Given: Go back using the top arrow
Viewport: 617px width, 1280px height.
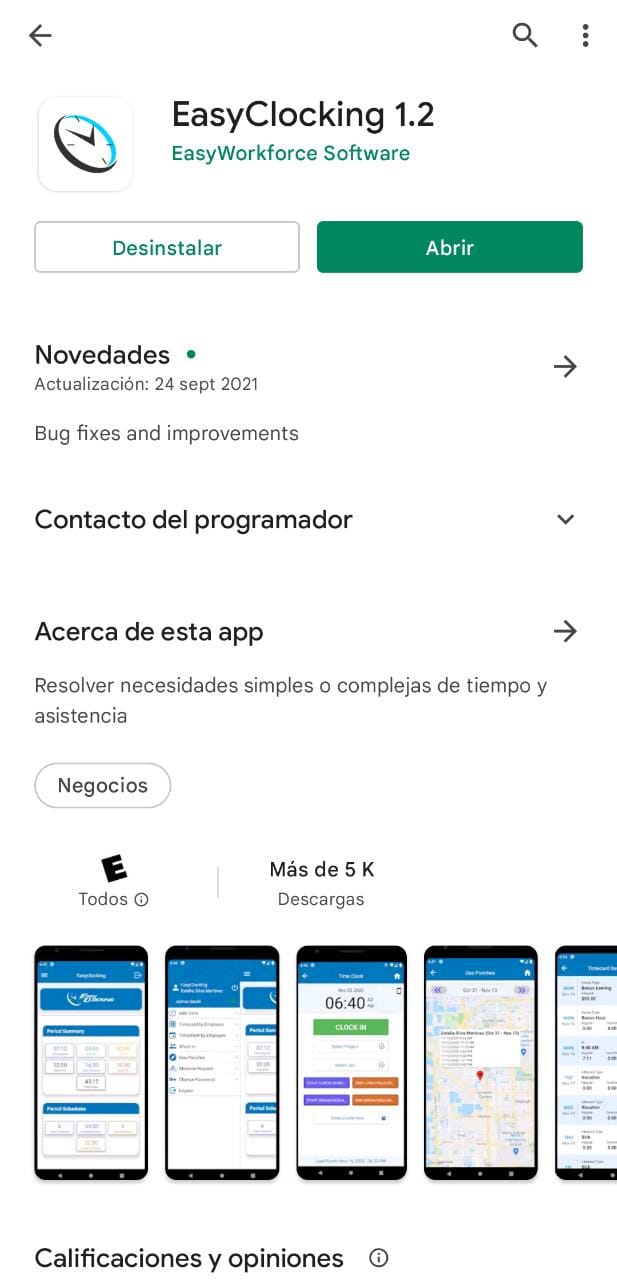Looking at the screenshot, I should 40,36.
